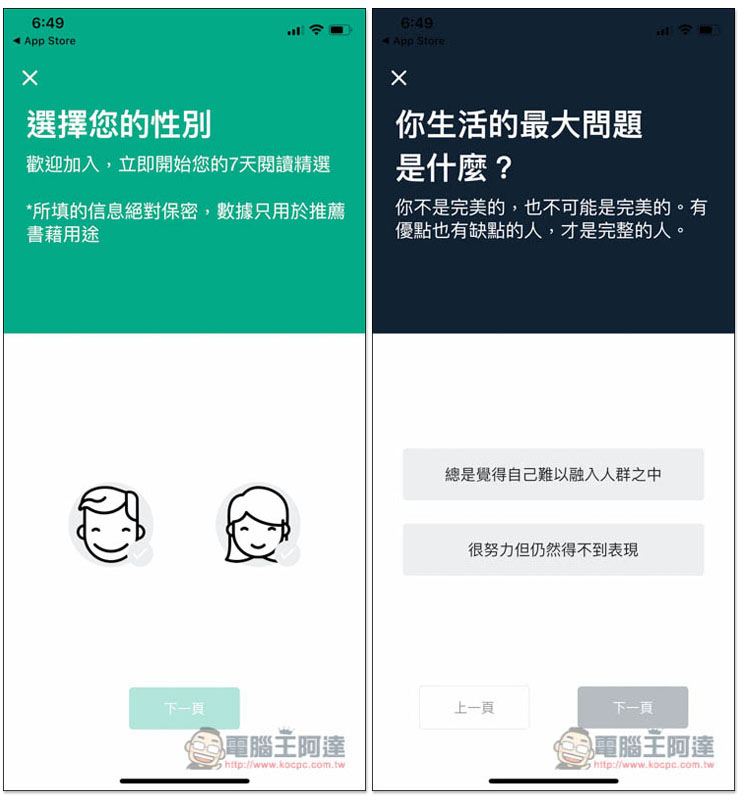Tap 下一頁 on the gender selection screen
The height and width of the screenshot is (800, 738).
[x=184, y=708]
